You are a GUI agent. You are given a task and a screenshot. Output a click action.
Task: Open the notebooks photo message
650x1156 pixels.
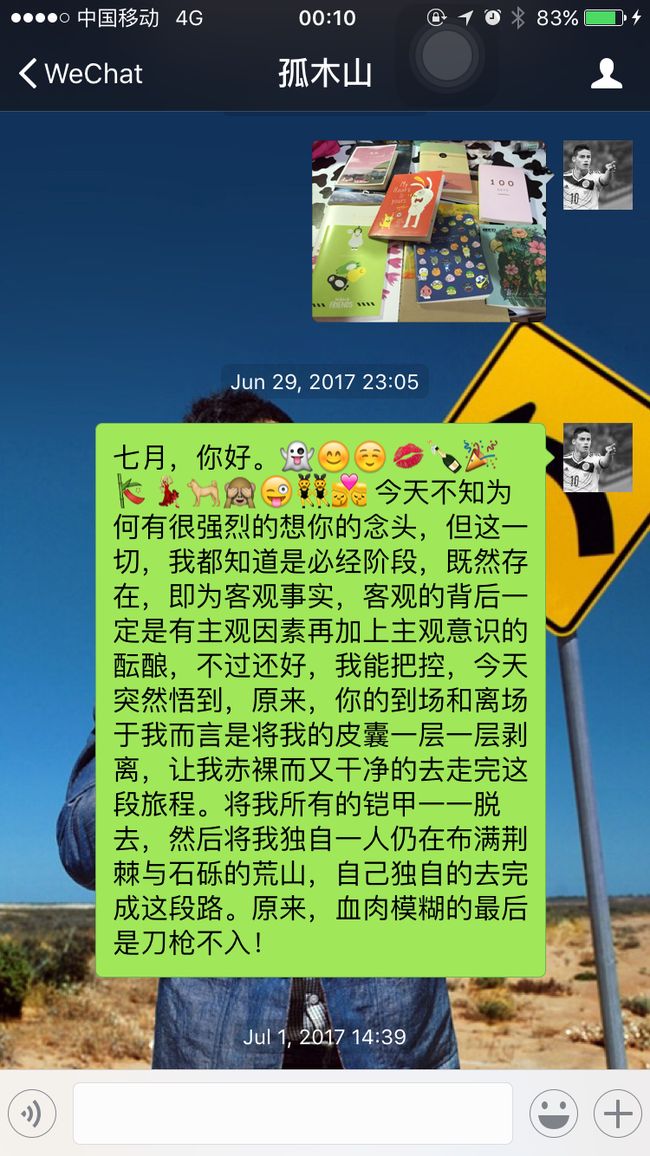429,231
